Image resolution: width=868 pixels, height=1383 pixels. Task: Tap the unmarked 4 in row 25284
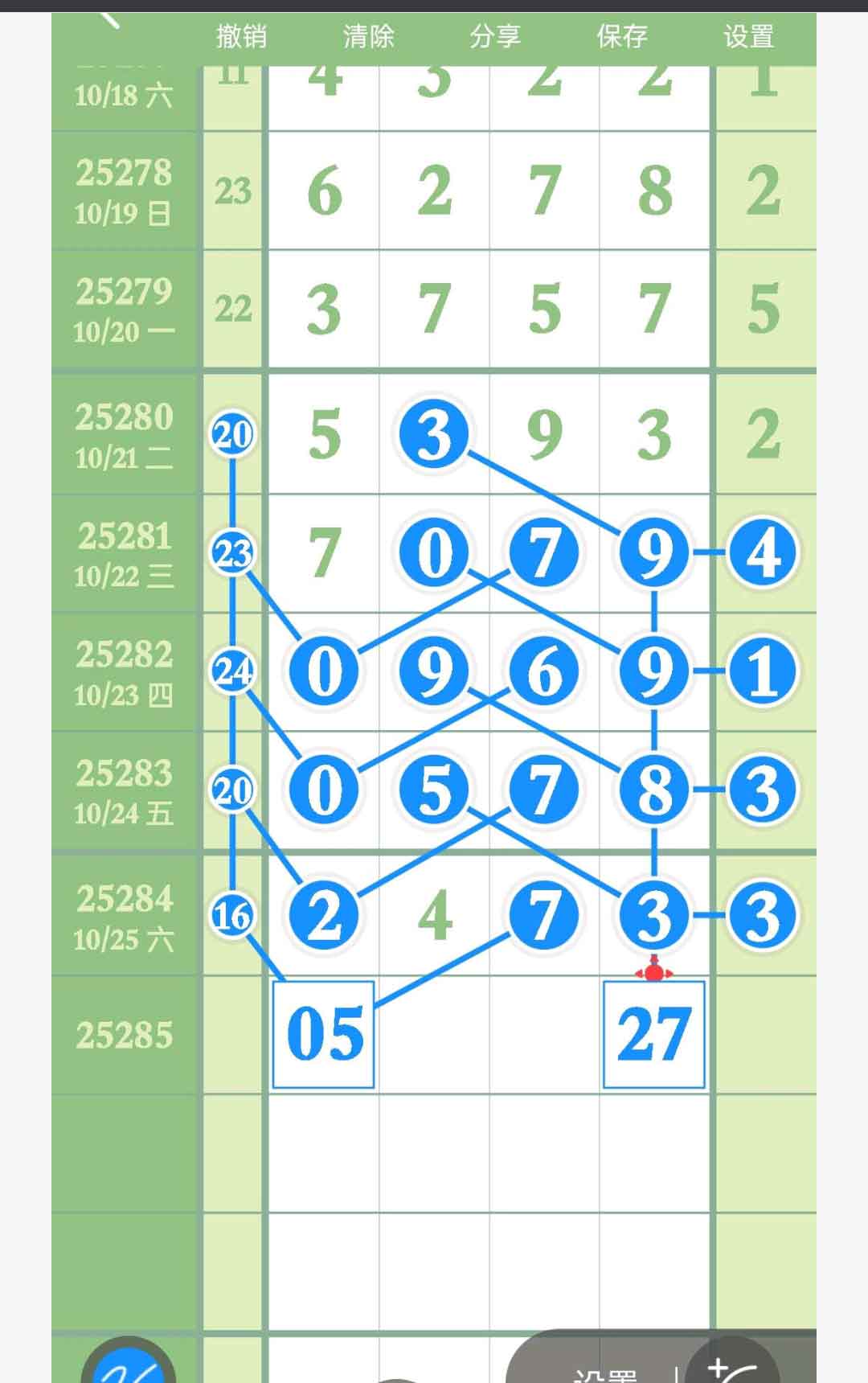(x=435, y=916)
